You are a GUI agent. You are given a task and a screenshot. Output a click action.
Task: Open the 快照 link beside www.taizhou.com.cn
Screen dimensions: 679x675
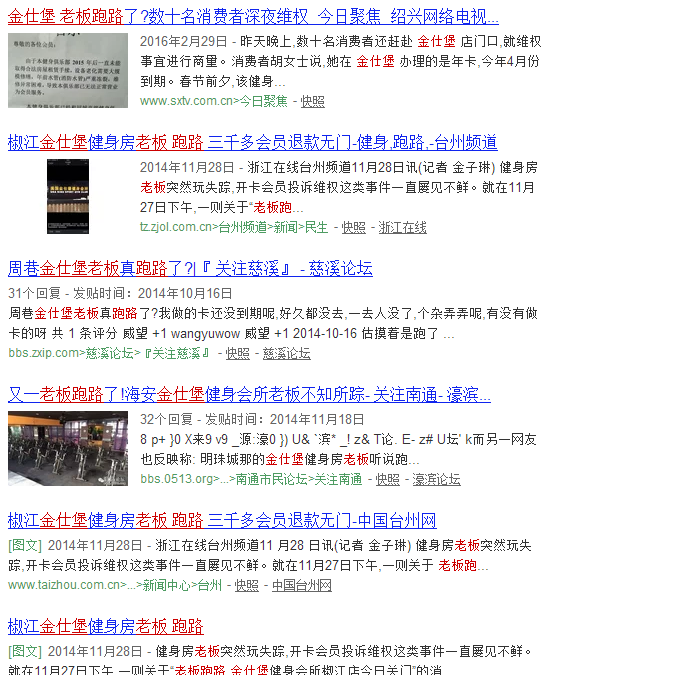(x=246, y=585)
